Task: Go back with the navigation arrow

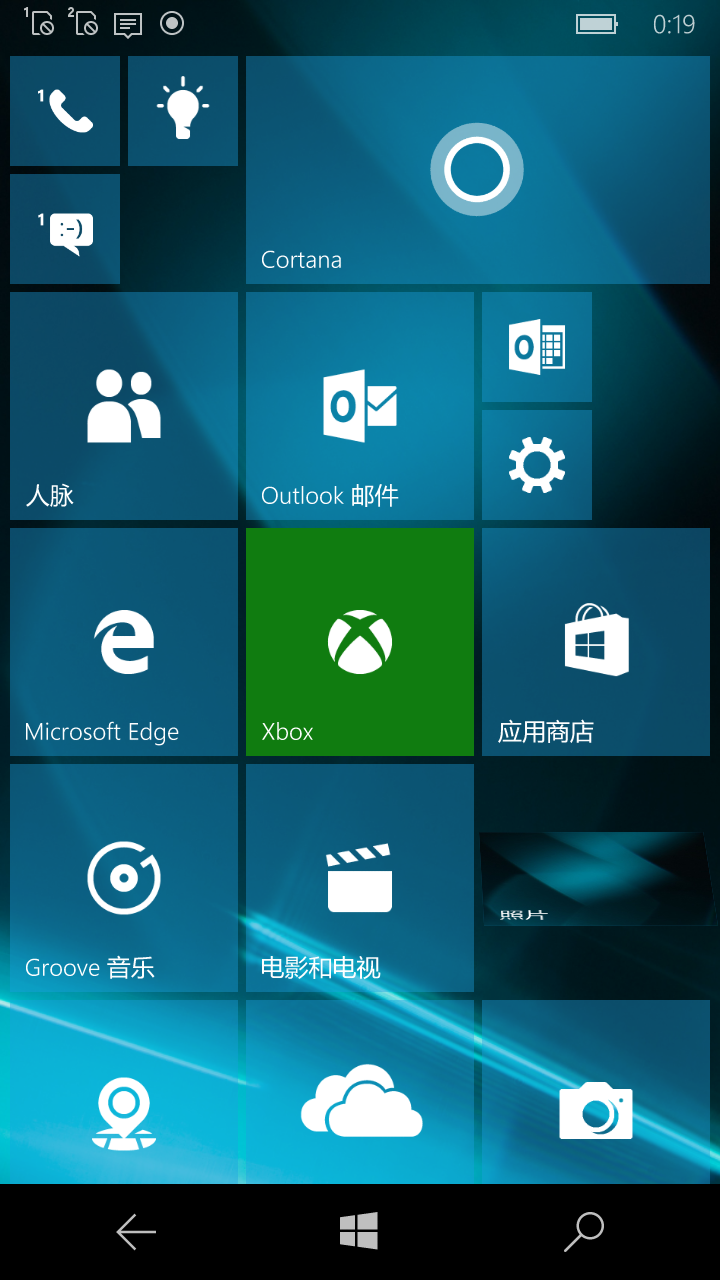Action: coord(136,1231)
